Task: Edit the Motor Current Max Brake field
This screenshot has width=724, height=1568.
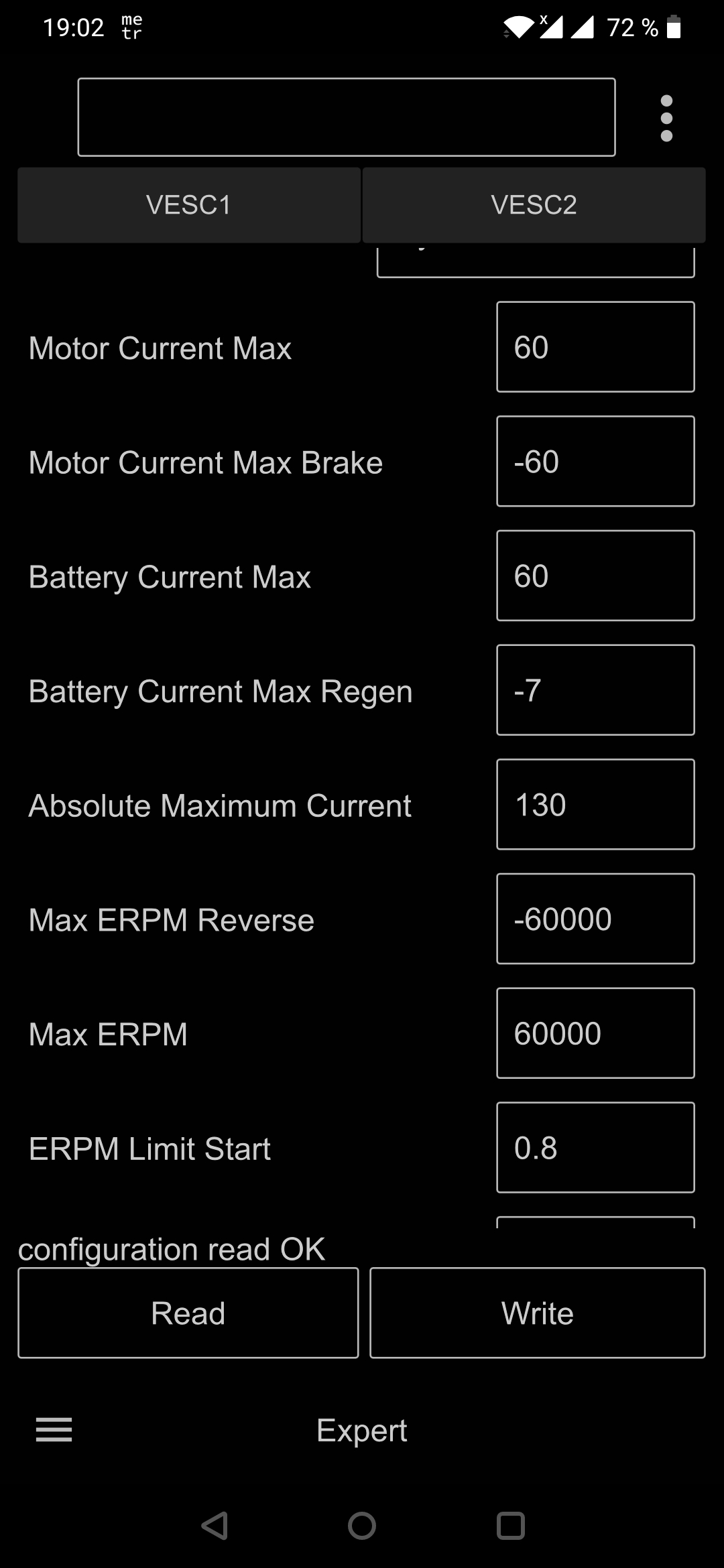Action: tap(595, 462)
